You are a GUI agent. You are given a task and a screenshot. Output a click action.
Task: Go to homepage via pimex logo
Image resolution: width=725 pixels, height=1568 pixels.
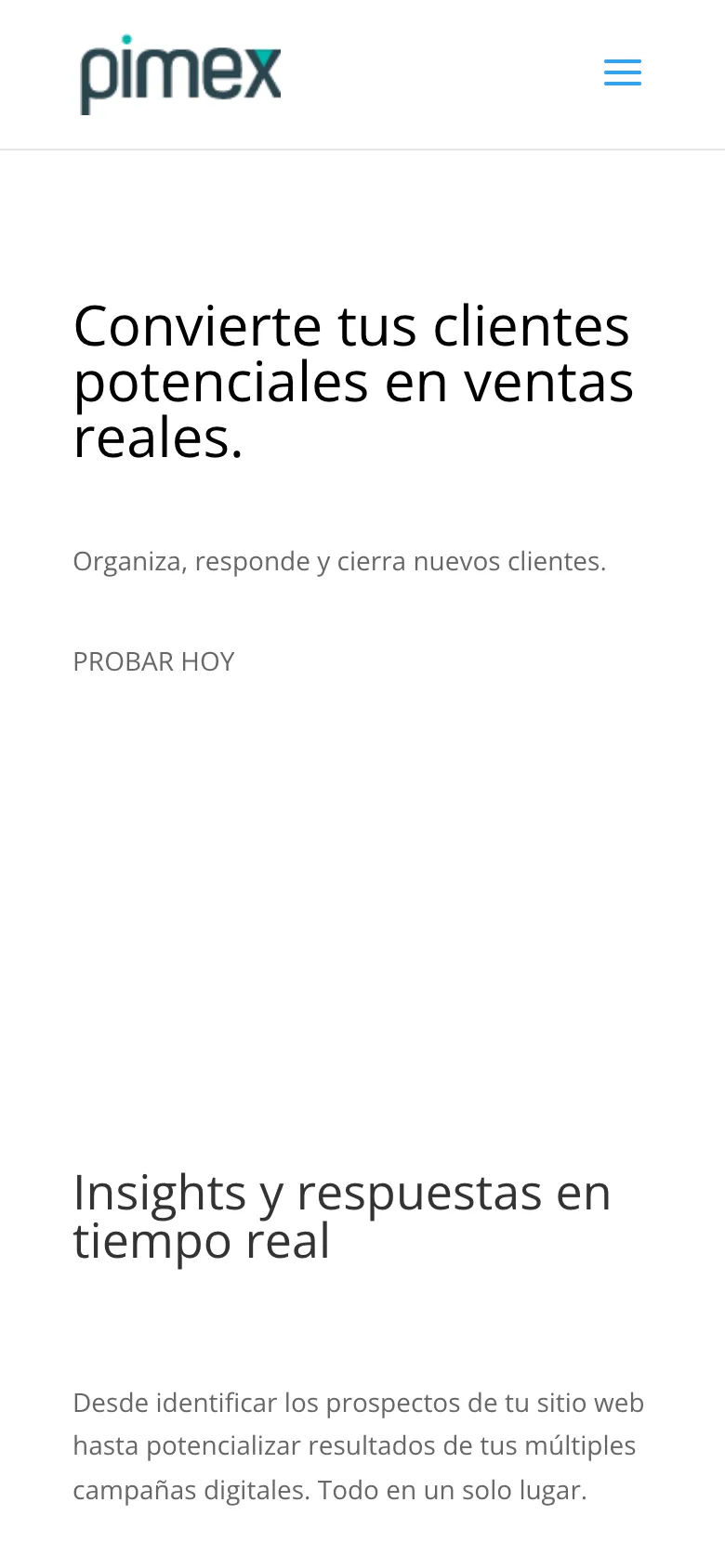(x=180, y=74)
